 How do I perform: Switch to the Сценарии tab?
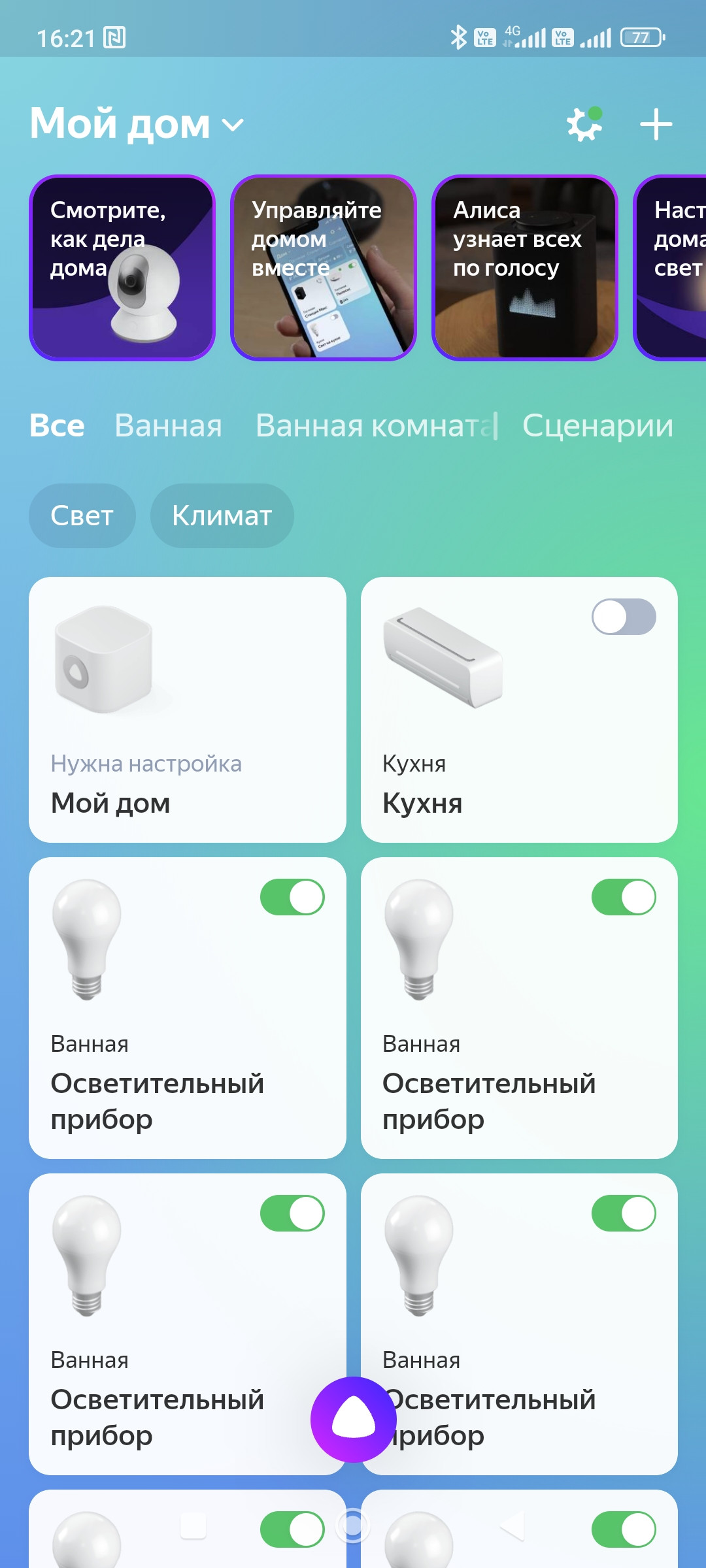pos(597,426)
